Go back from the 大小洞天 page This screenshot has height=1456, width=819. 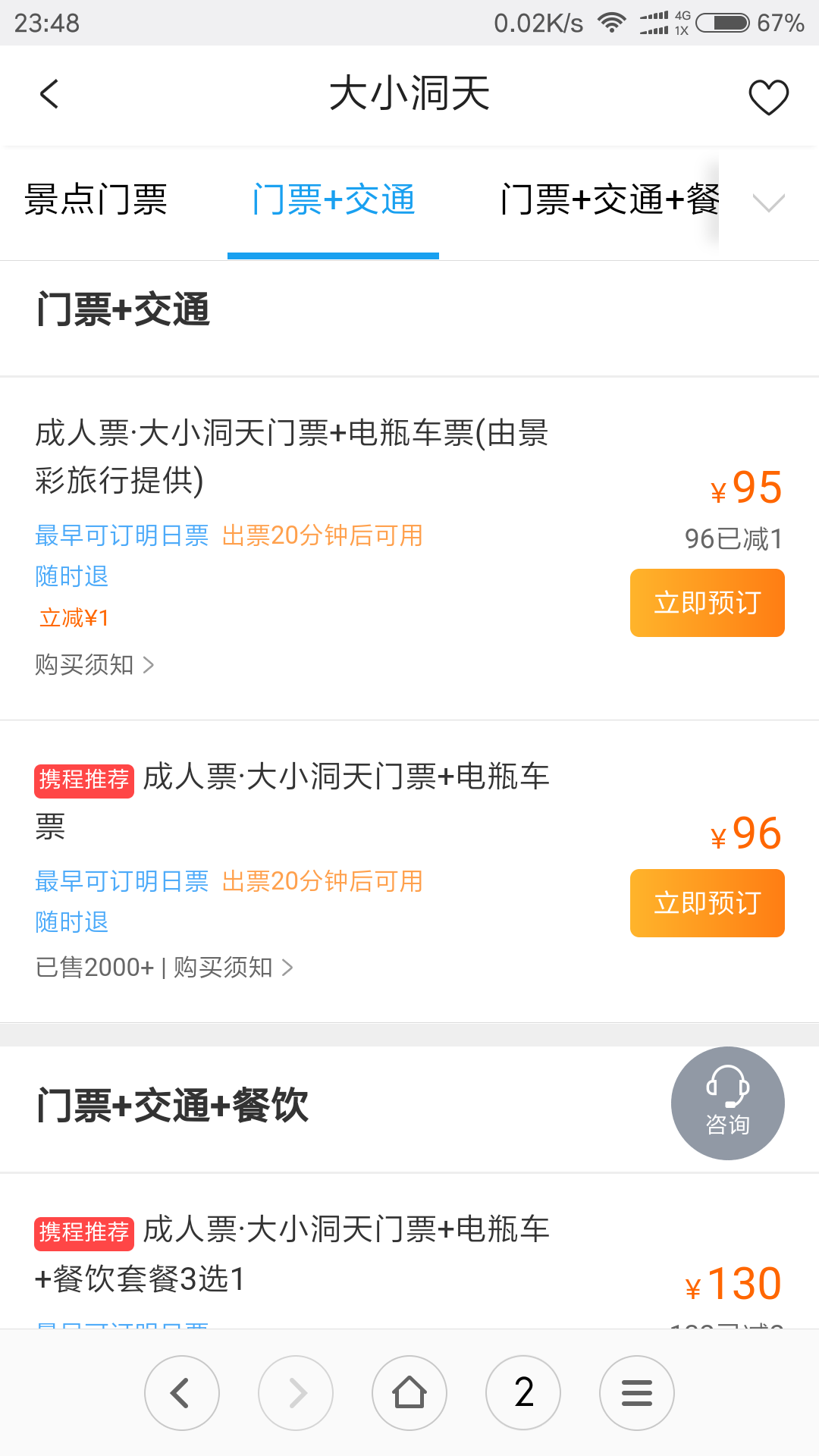[49, 95]
